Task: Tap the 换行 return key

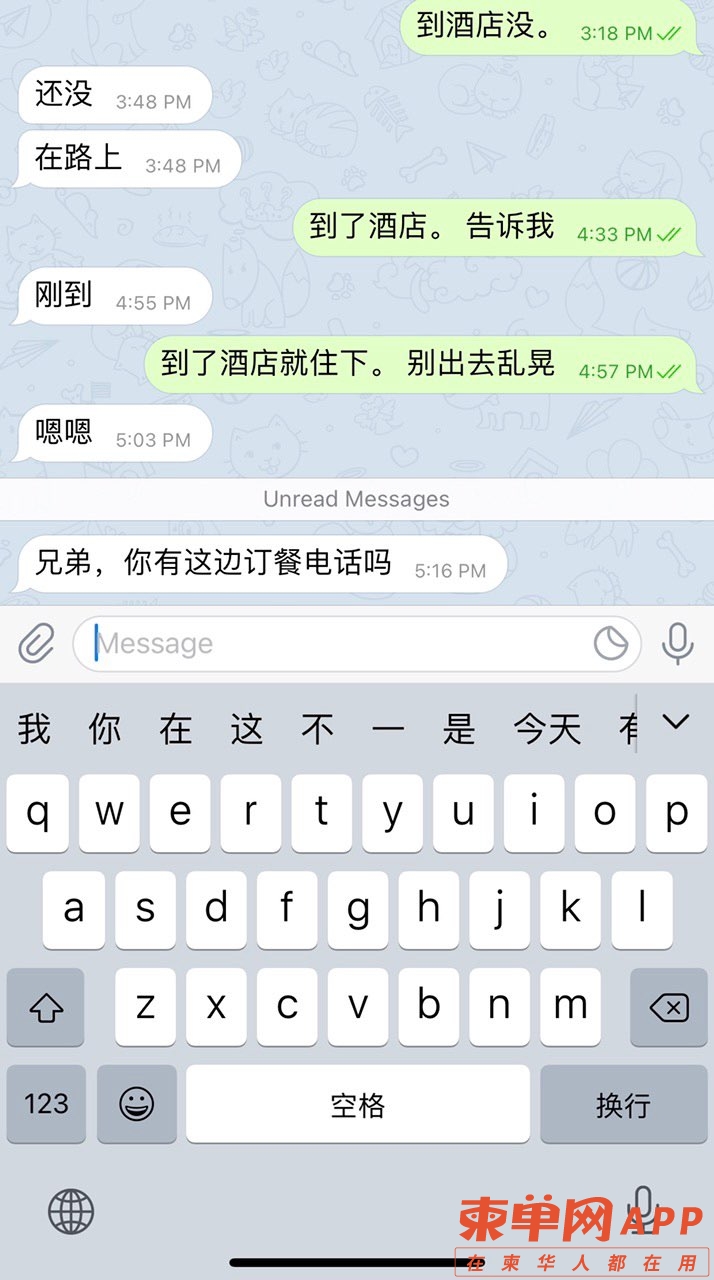Action: click(x=623, y=1104)
